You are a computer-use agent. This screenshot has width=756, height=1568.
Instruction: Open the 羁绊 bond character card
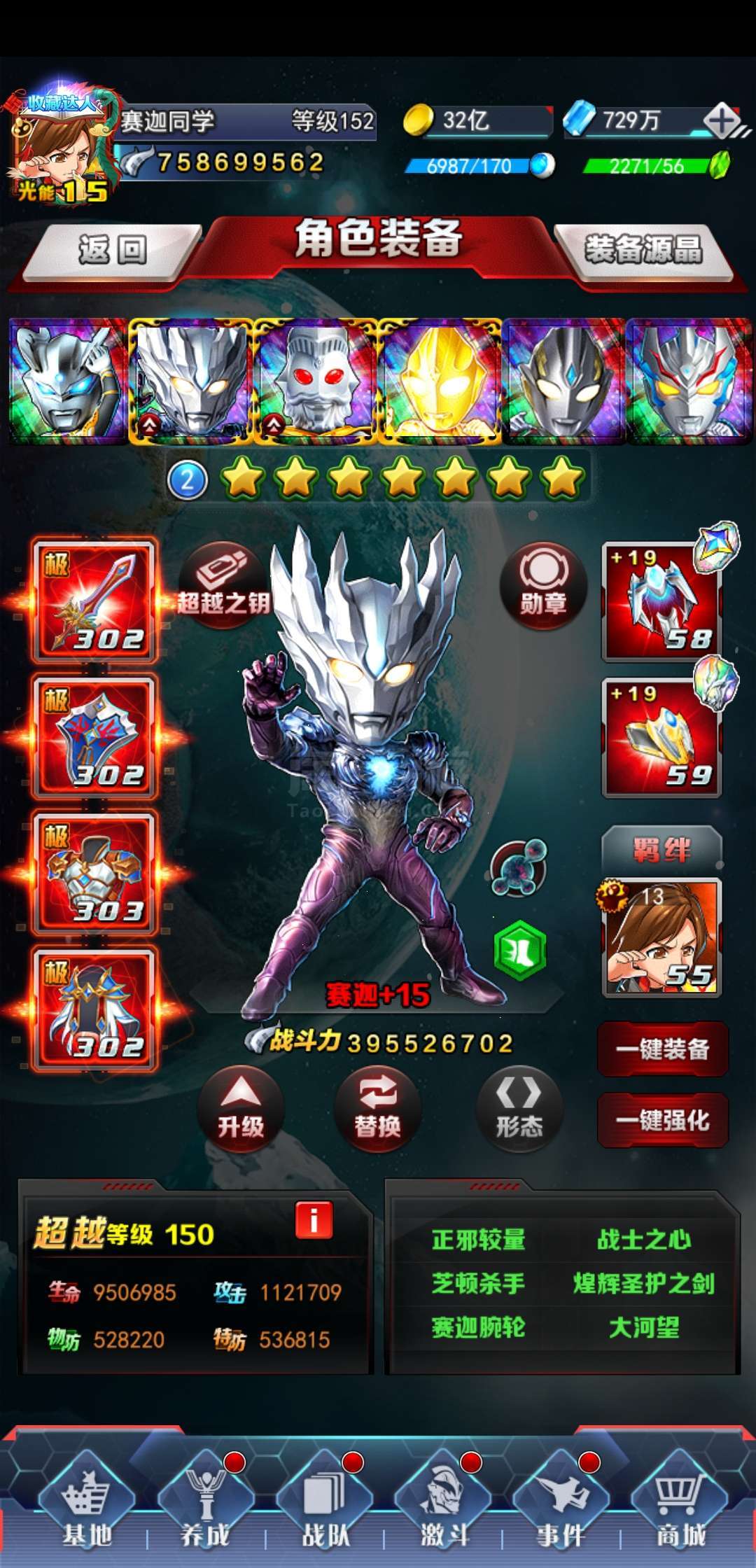tap(661, 937)
